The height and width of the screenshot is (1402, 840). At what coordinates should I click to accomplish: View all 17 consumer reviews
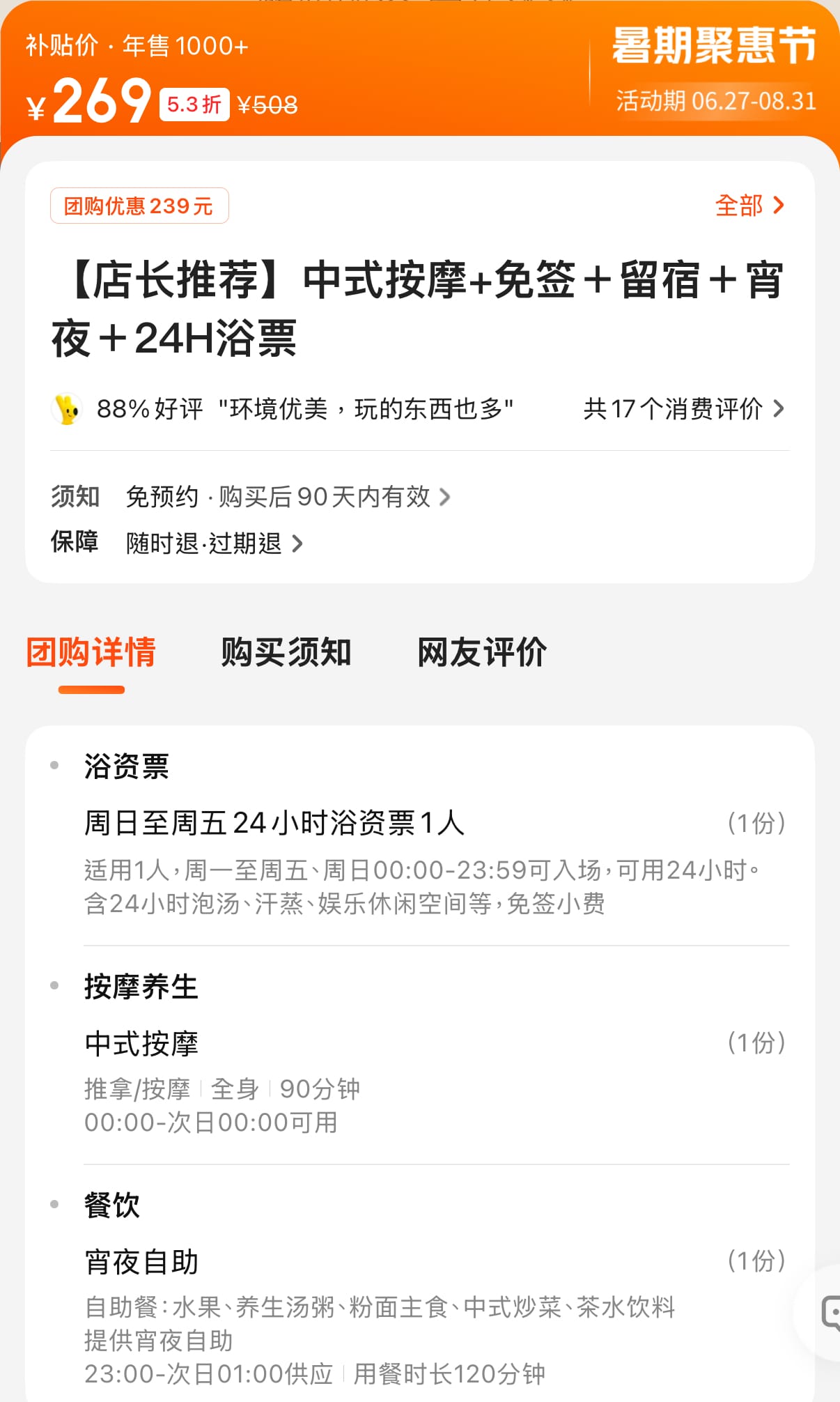[x=684, y=409]
